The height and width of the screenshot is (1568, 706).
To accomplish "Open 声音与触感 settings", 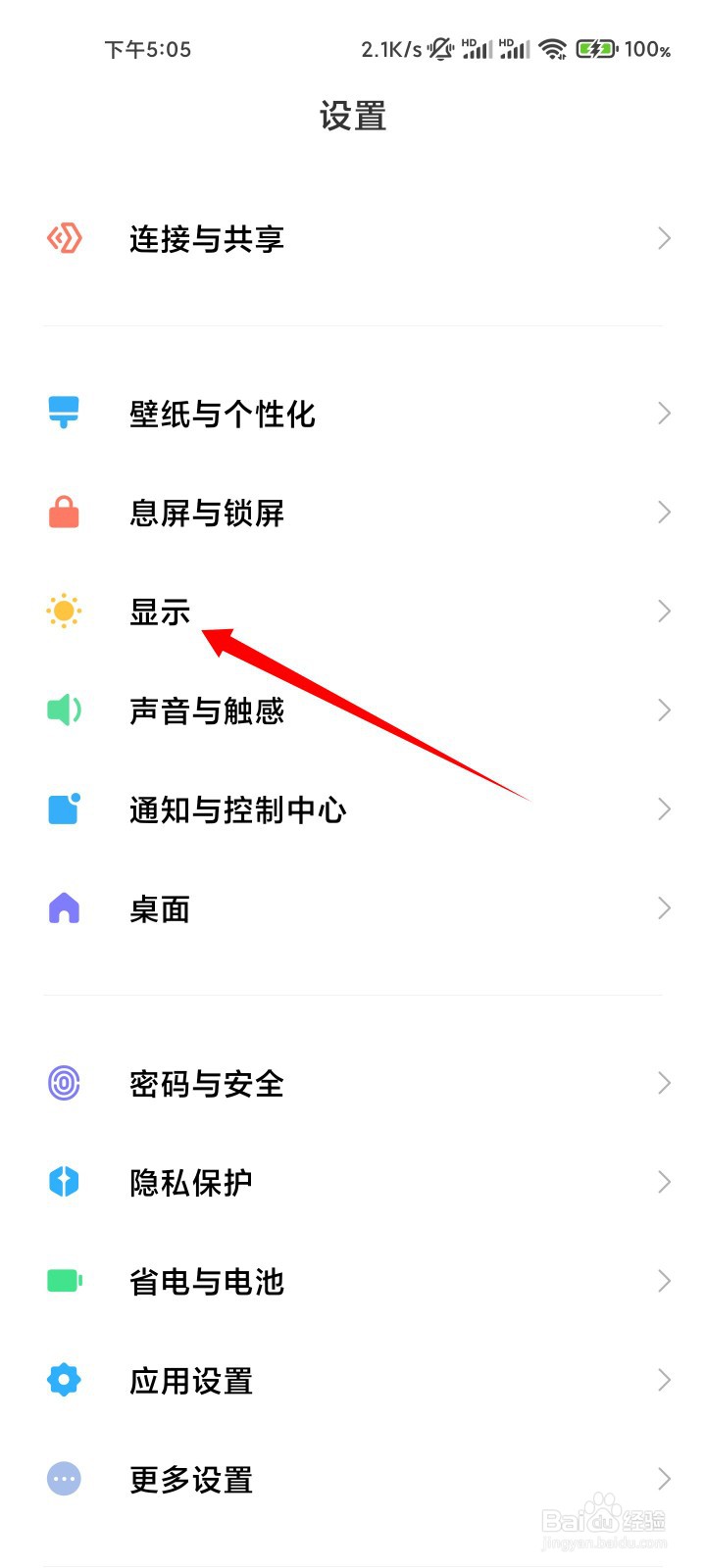I will click(207, 710).
